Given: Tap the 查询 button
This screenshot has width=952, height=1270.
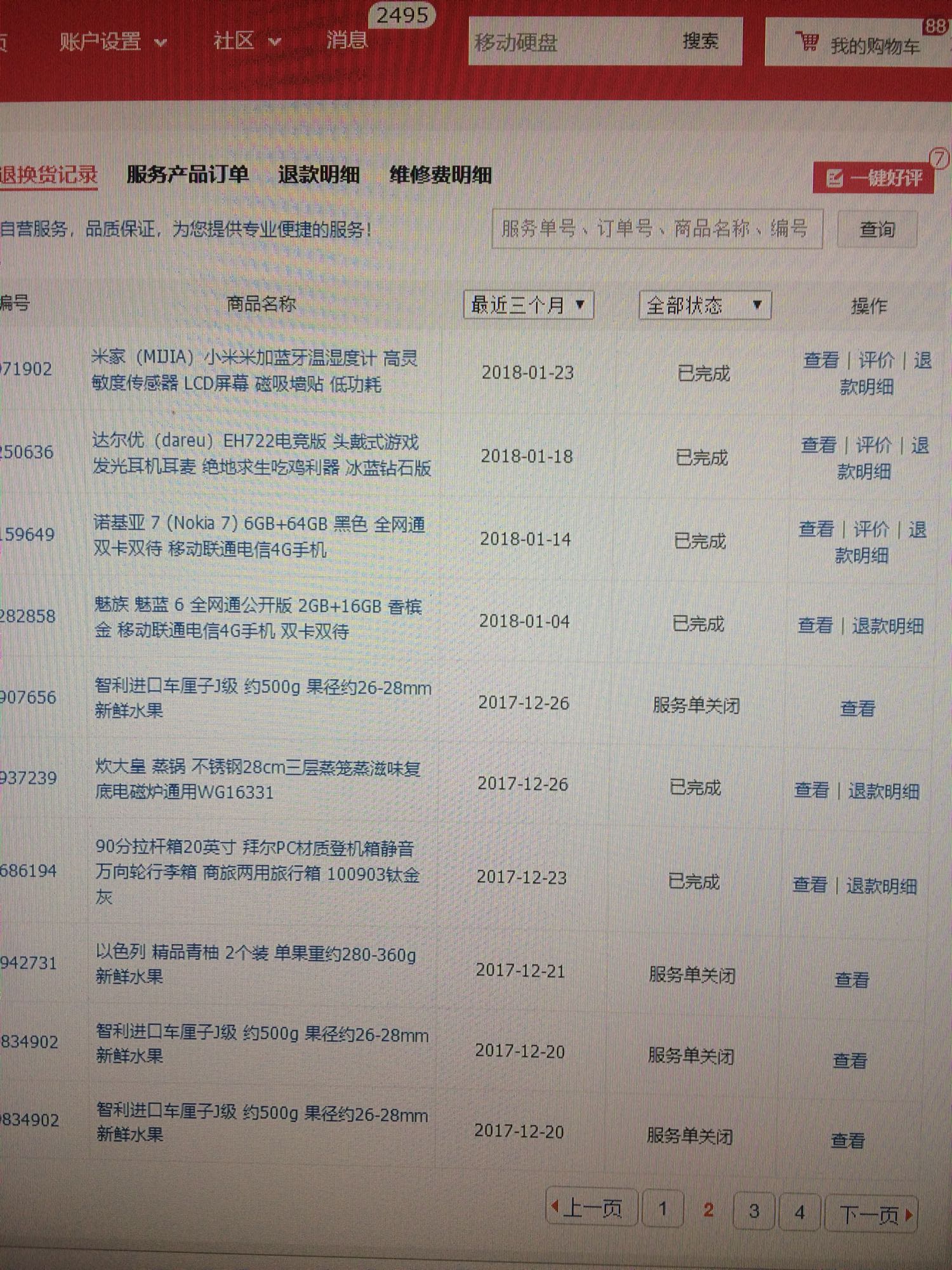Looking at the screenshot, I should click(877, 229).
